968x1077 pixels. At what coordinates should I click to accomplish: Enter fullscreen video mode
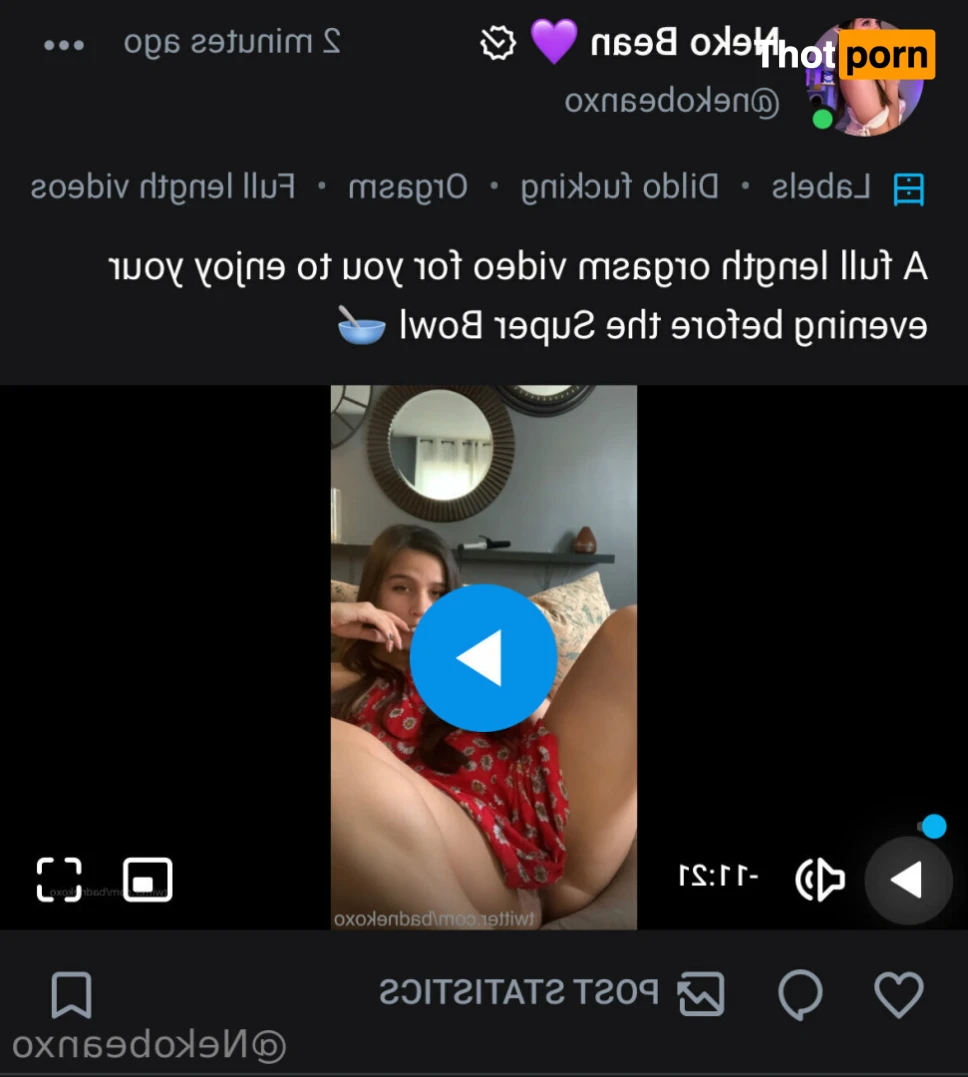click(x=59, y=880)
